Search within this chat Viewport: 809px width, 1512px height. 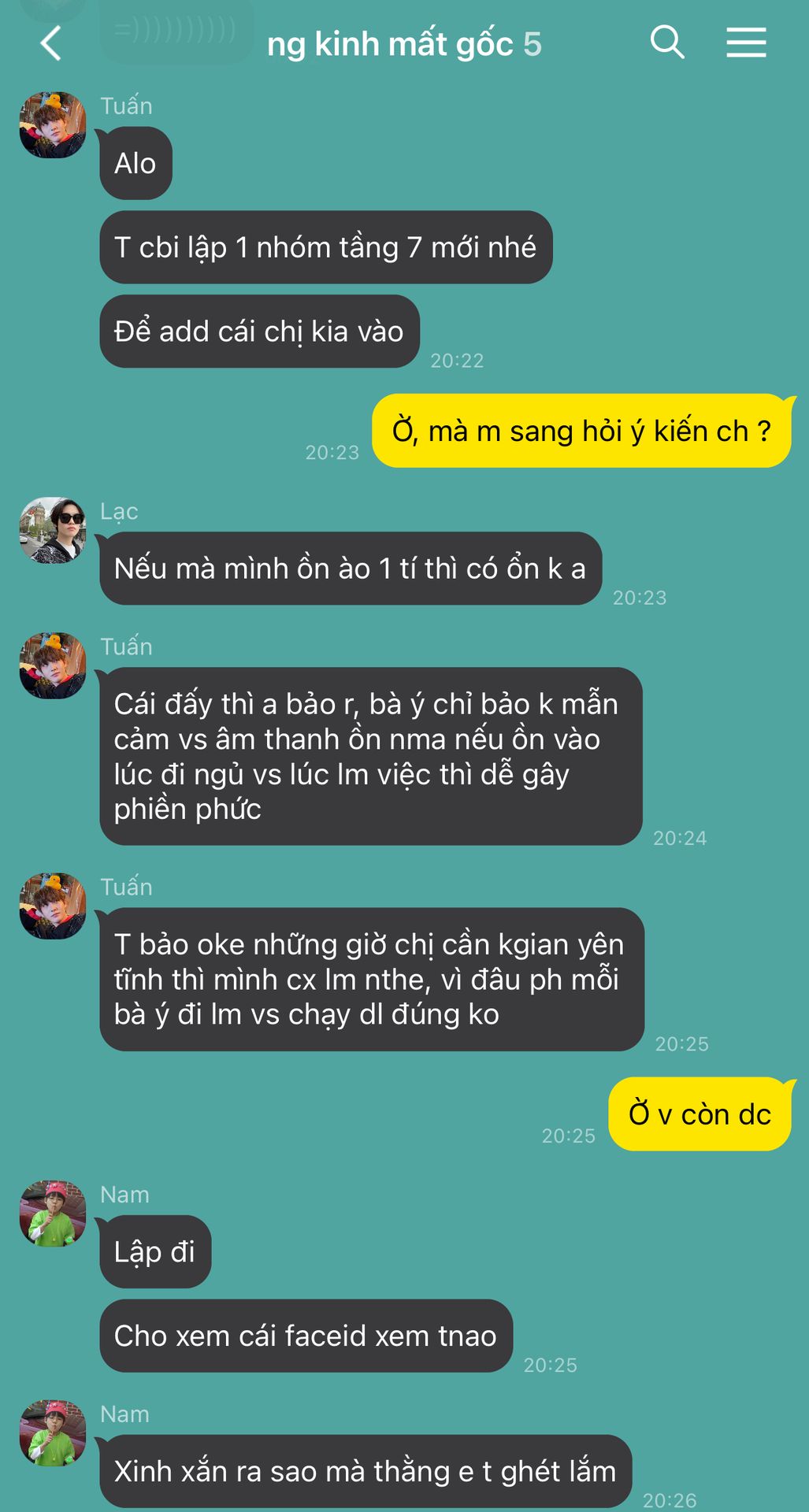tap(666, 42)
